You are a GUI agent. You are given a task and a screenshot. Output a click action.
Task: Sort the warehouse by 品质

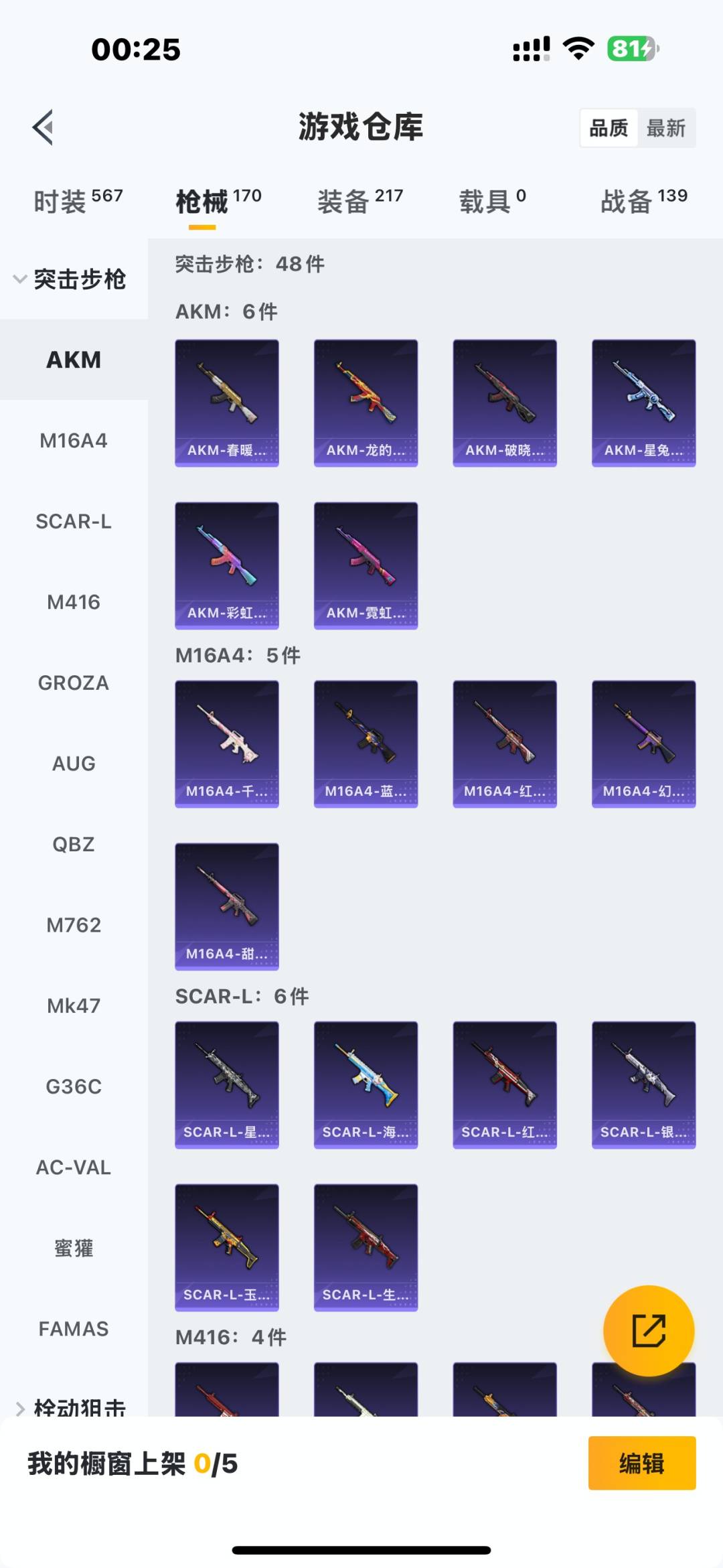pos(609,128)
